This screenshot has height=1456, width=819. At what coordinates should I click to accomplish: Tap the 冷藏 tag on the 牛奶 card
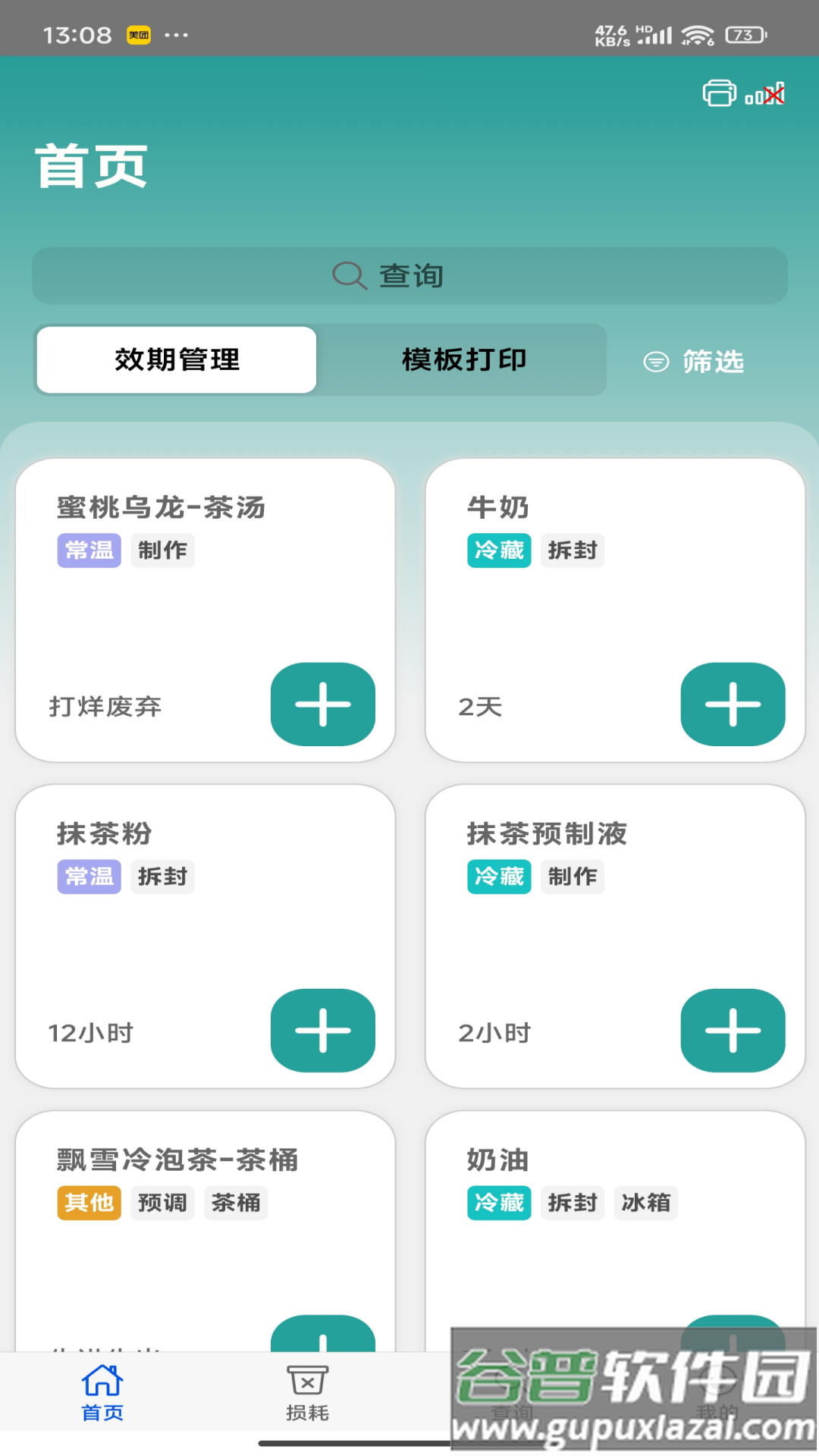coord(499,551)
